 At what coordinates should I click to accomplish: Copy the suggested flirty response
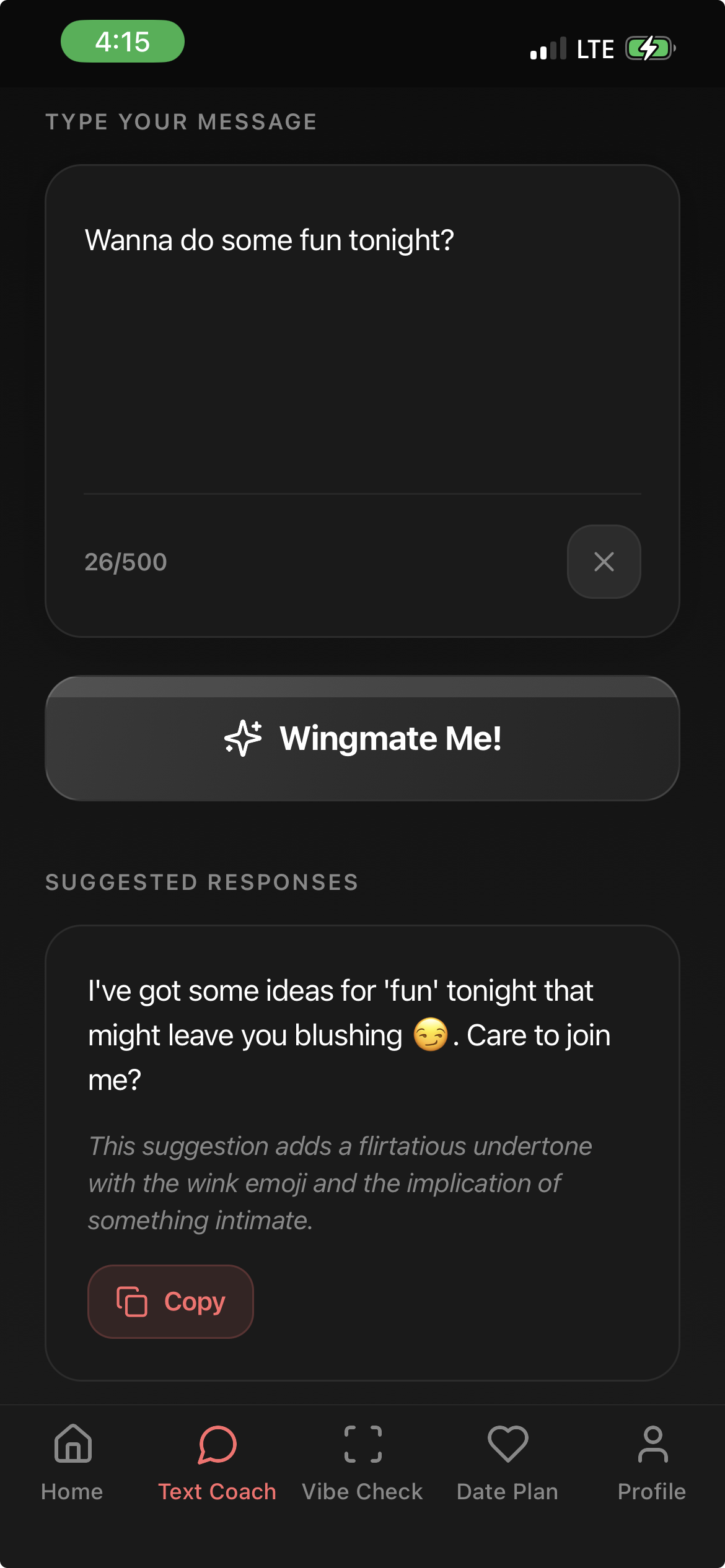(x=170, y=1301)
